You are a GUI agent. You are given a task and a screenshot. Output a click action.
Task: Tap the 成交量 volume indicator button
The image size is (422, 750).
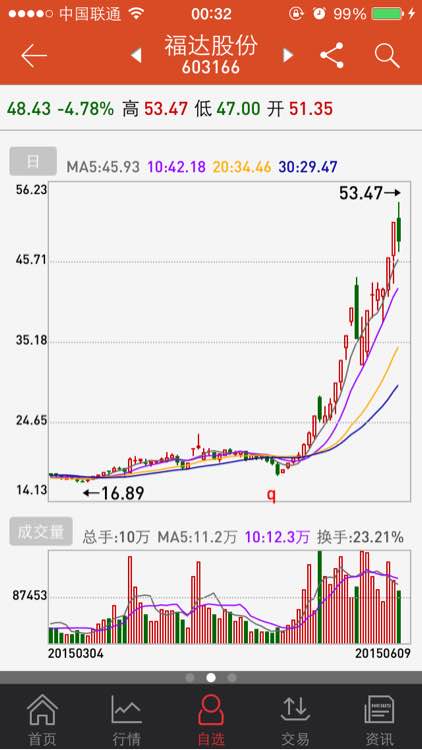(x=41, y=531)
